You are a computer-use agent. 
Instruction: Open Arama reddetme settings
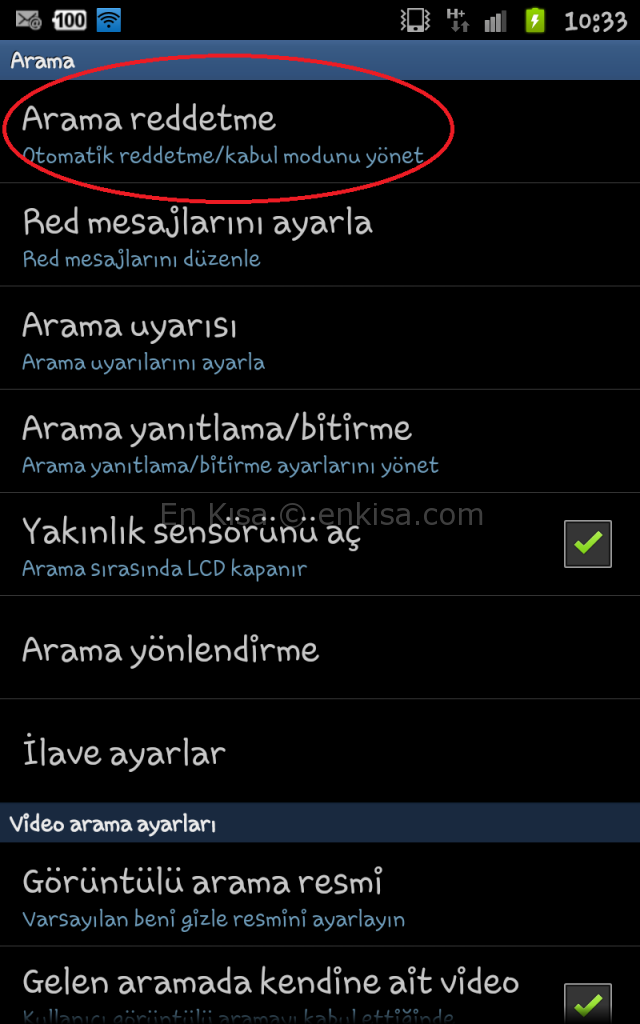point(320,131)
